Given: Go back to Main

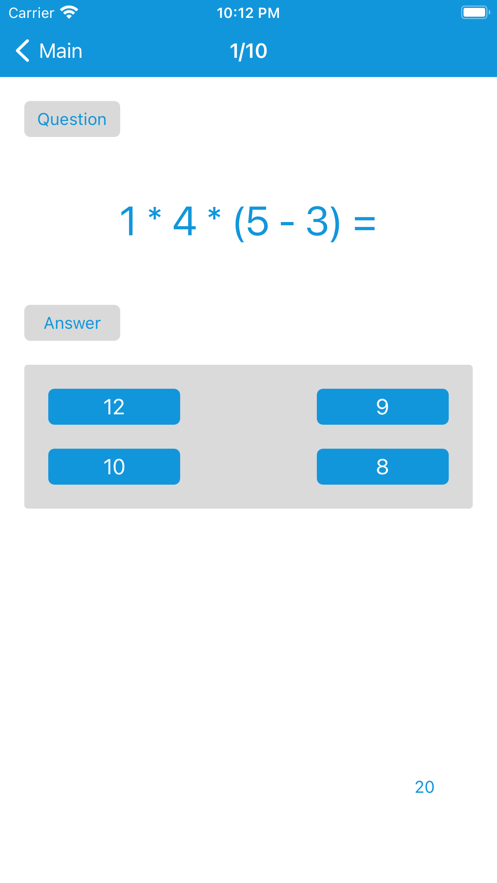Looking at the screenshot, I should click(x=49, y=51).
